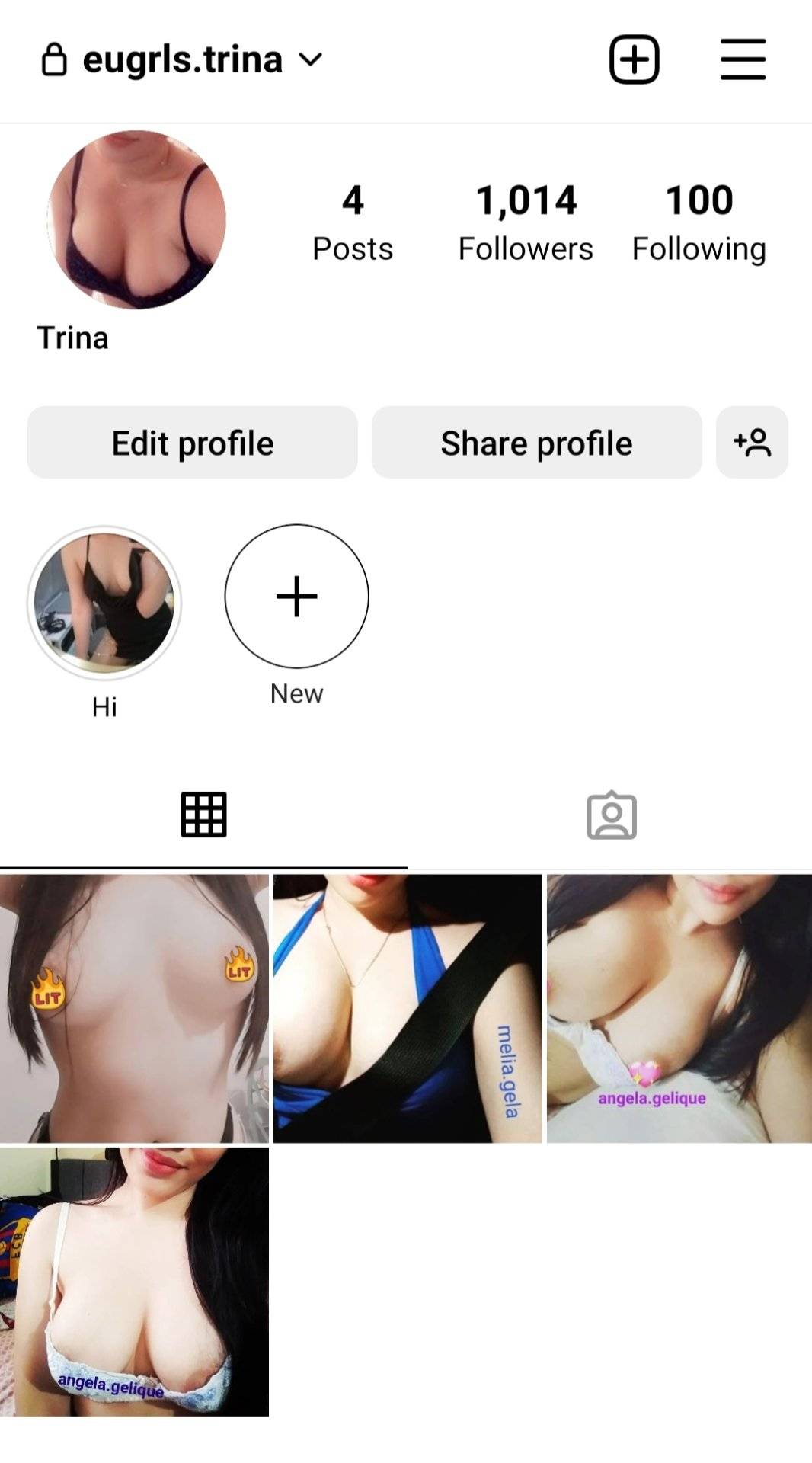Tap the Edit profile button
The width and height of the screenshot is (812, 1463).
[x=192, y=443]
